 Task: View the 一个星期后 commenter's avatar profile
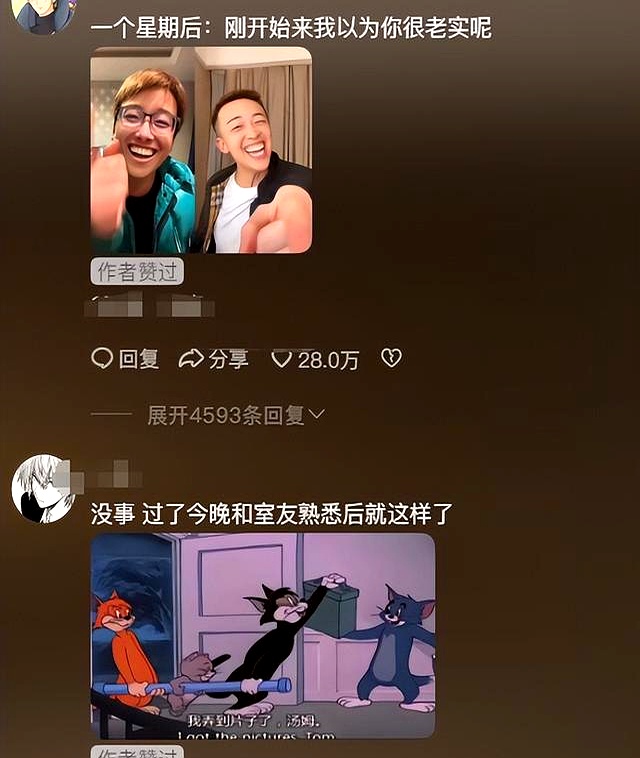pos(43,14)
